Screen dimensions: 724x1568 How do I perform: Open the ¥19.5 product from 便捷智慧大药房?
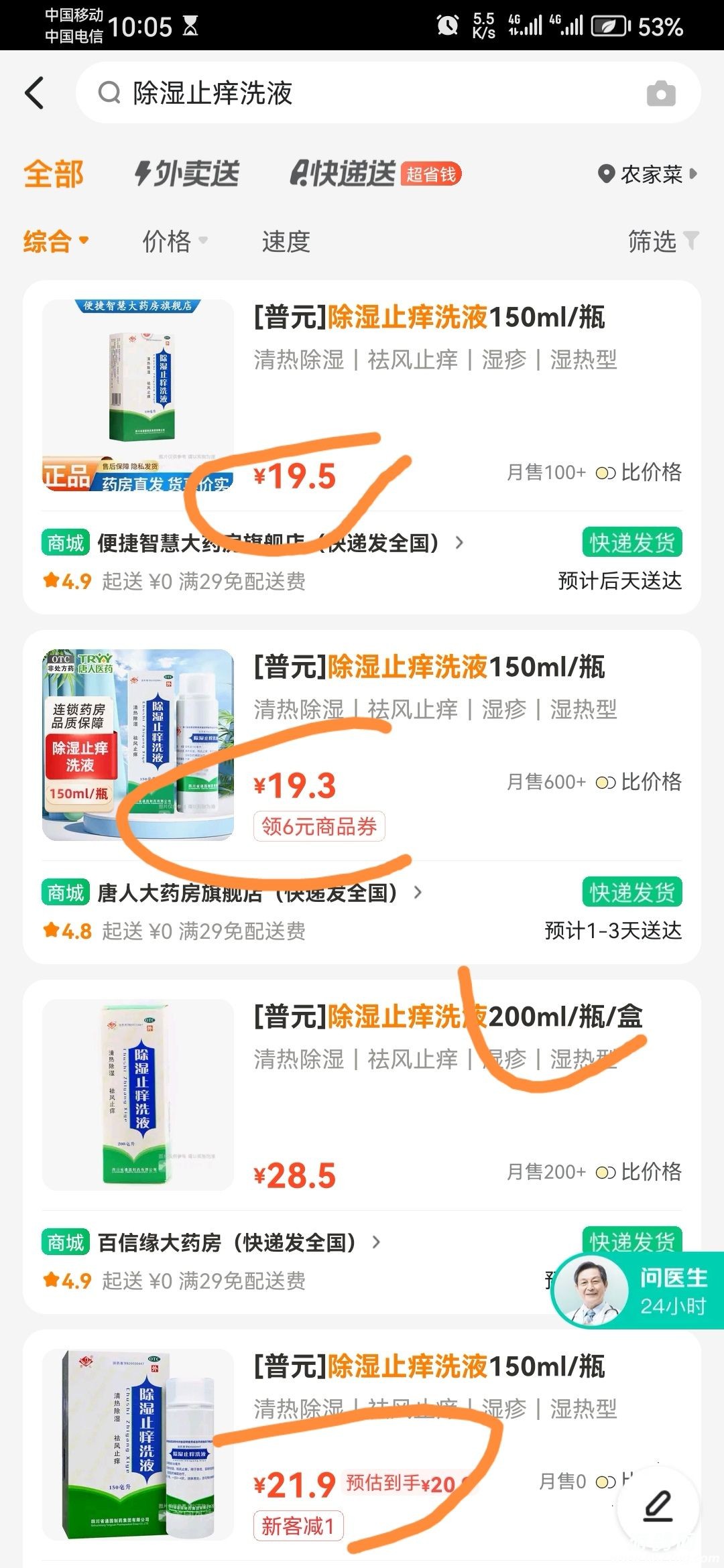(429, 318)
